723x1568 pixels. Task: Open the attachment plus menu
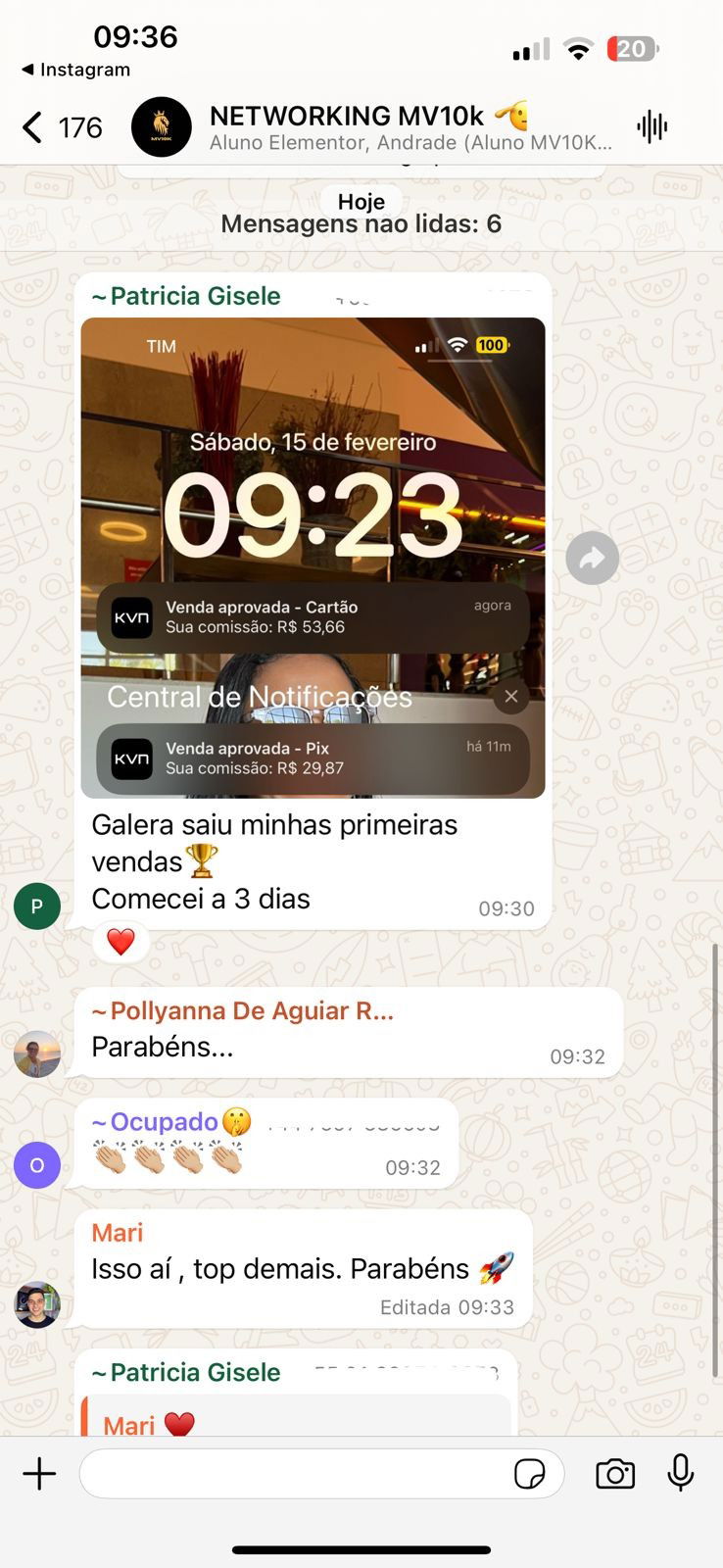tap(39, 1474)
